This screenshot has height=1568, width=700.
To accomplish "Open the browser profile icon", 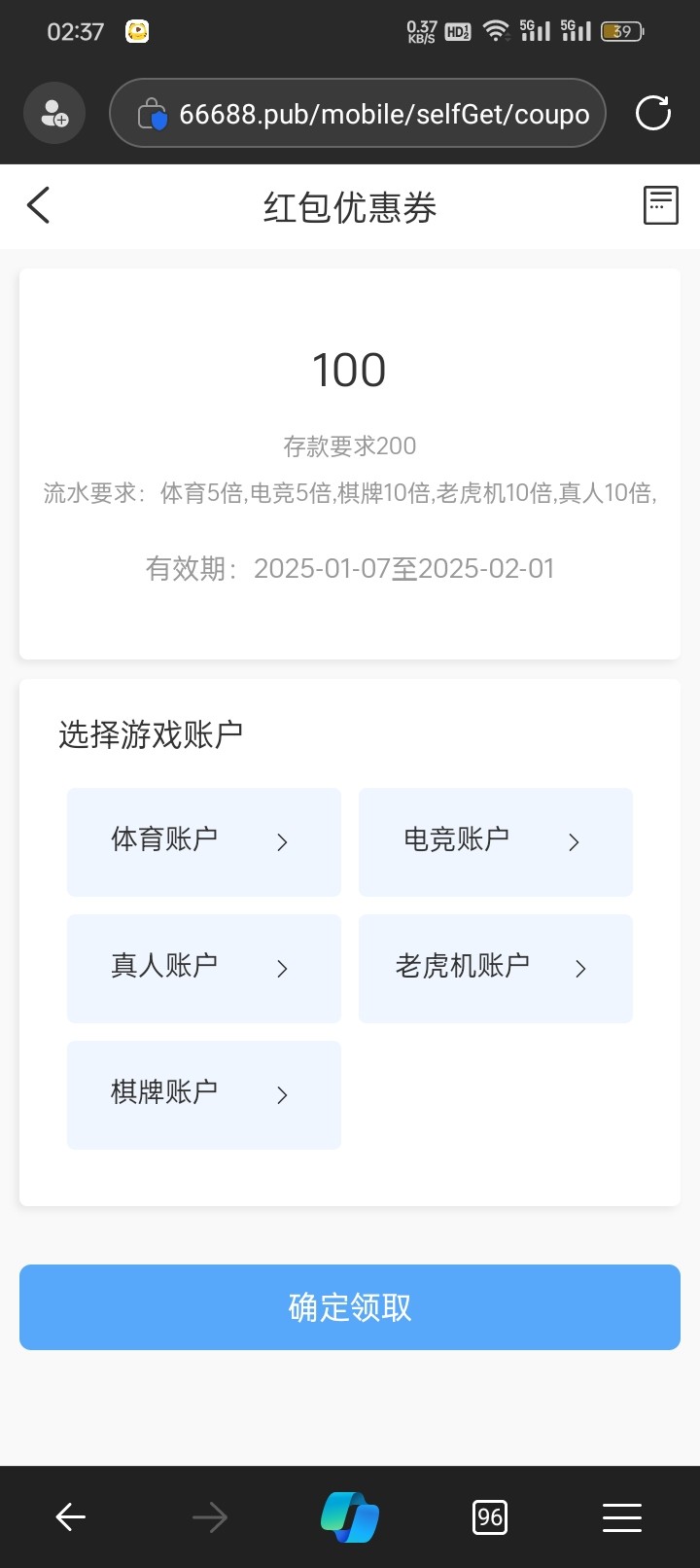I will [x=54, y=114].
